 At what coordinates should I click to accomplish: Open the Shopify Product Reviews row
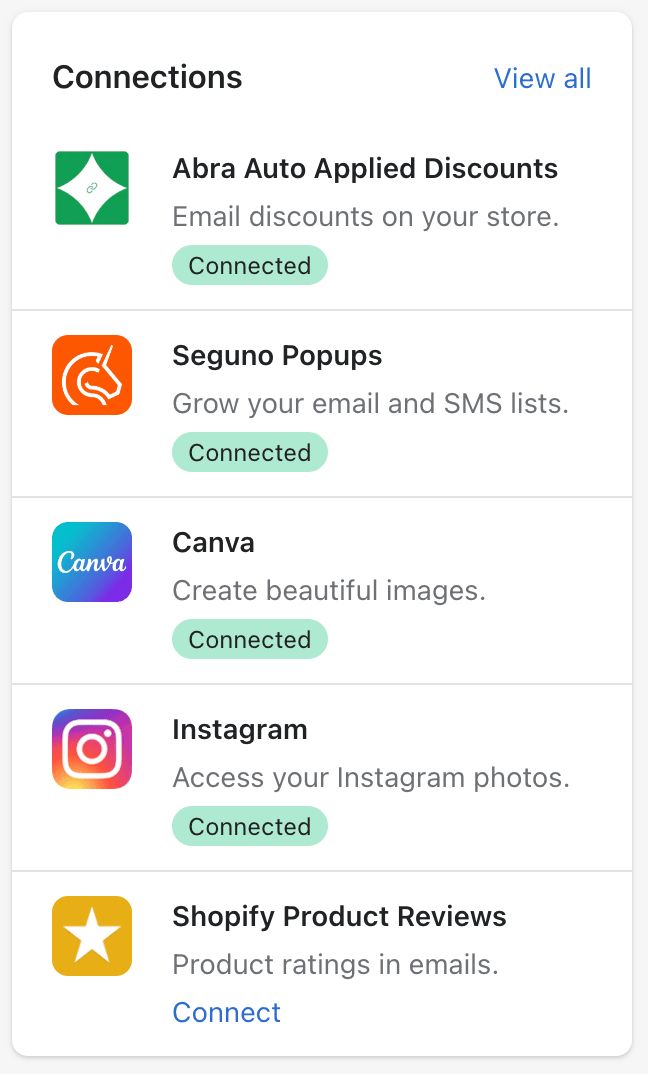(339, 917)
